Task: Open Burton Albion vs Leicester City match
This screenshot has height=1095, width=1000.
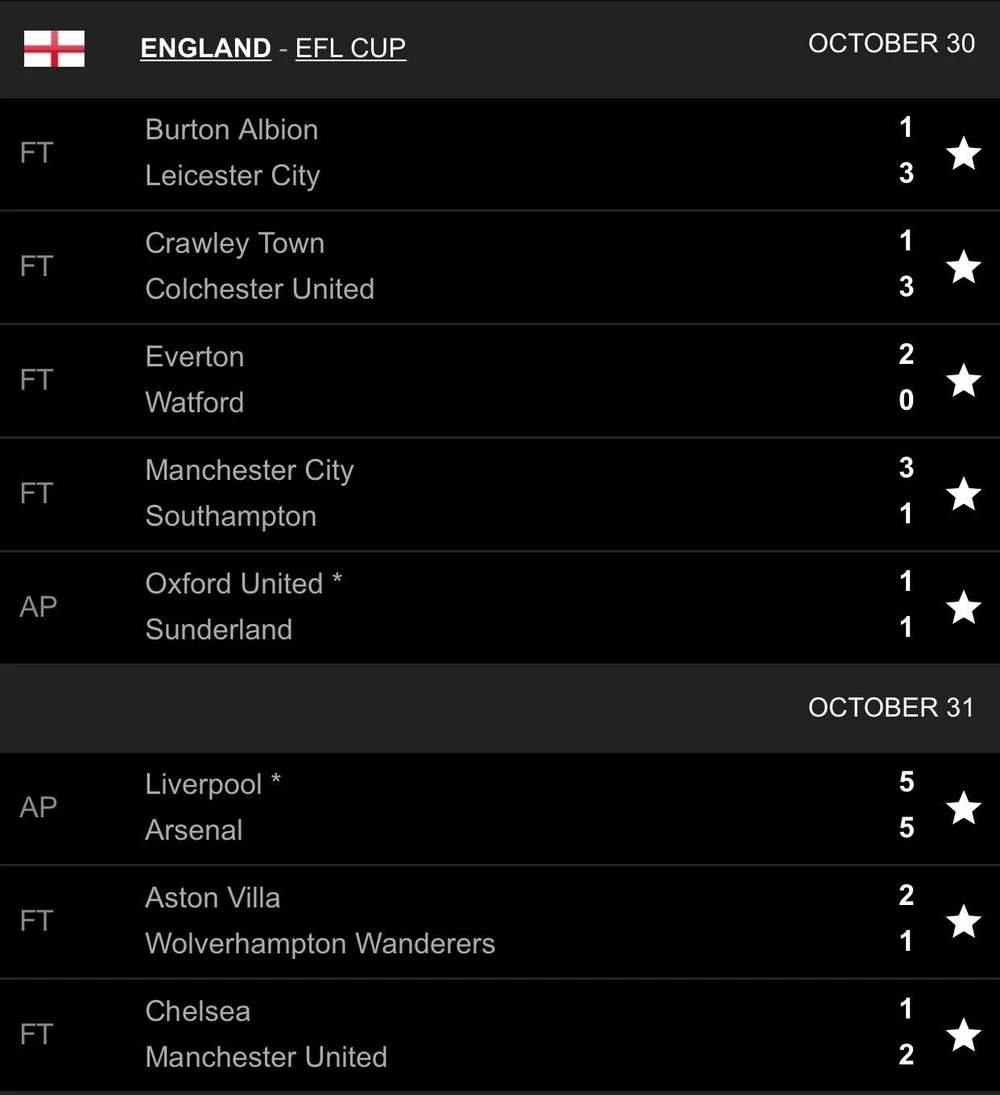Action: tap(450, 153)
